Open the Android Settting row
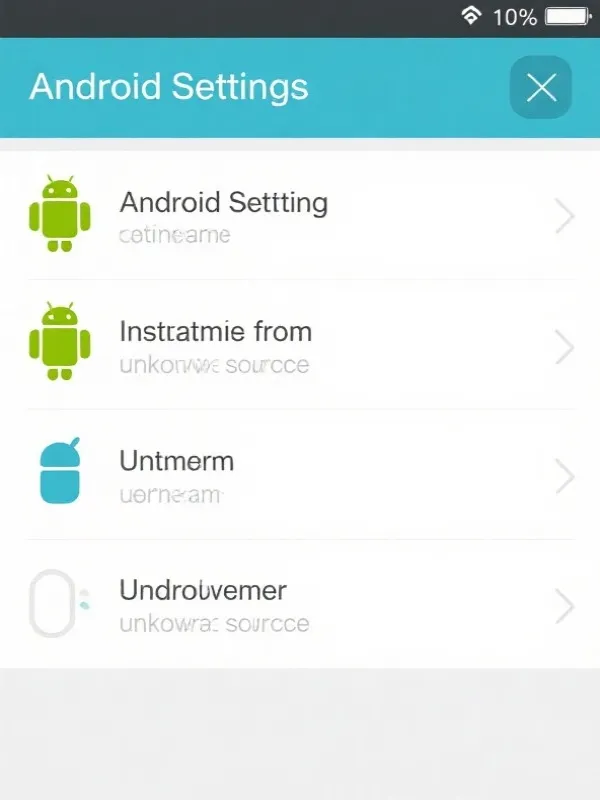 click(x=300, y=216)
